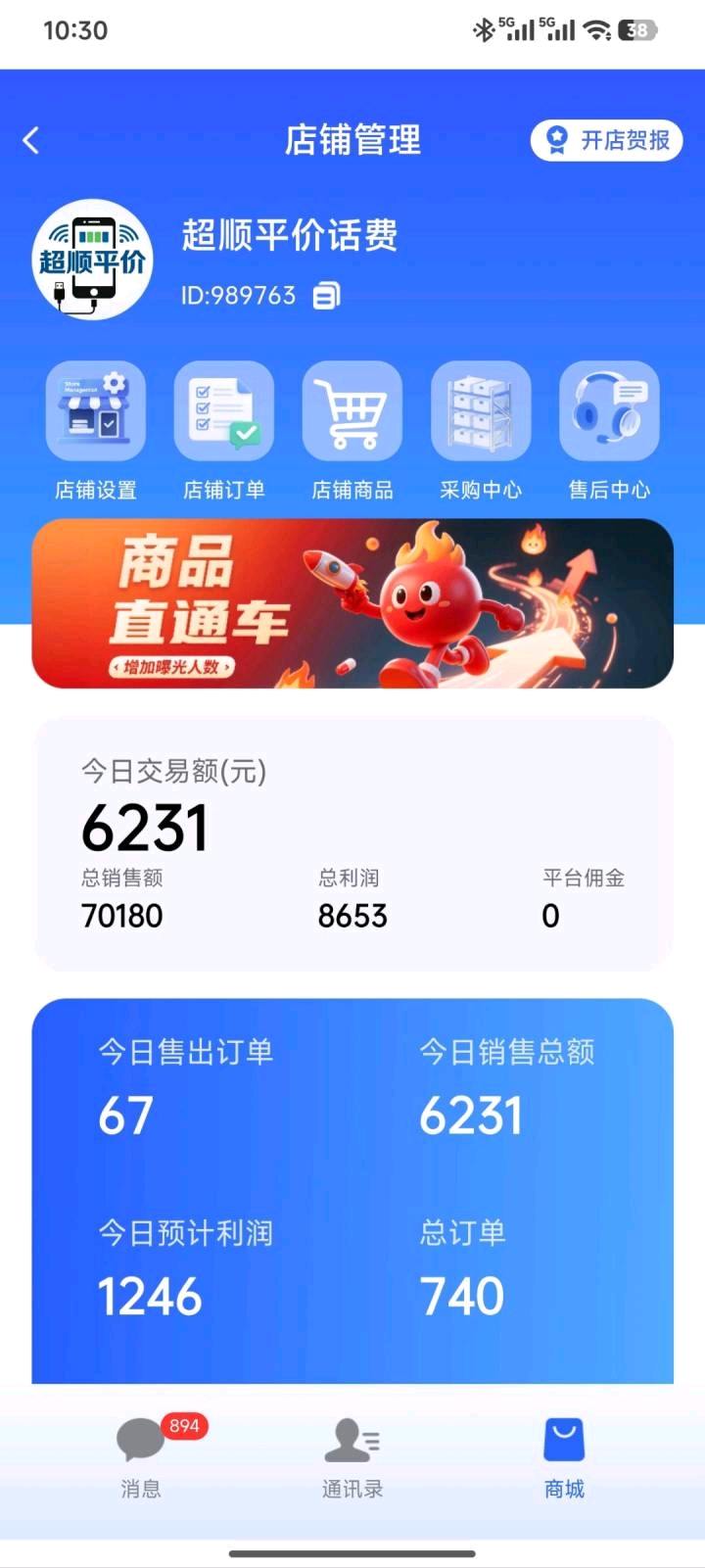Tap the back arrow to leave 店铺管理
This screenshot has height=1568, width=705.
(x=31, y=139)
